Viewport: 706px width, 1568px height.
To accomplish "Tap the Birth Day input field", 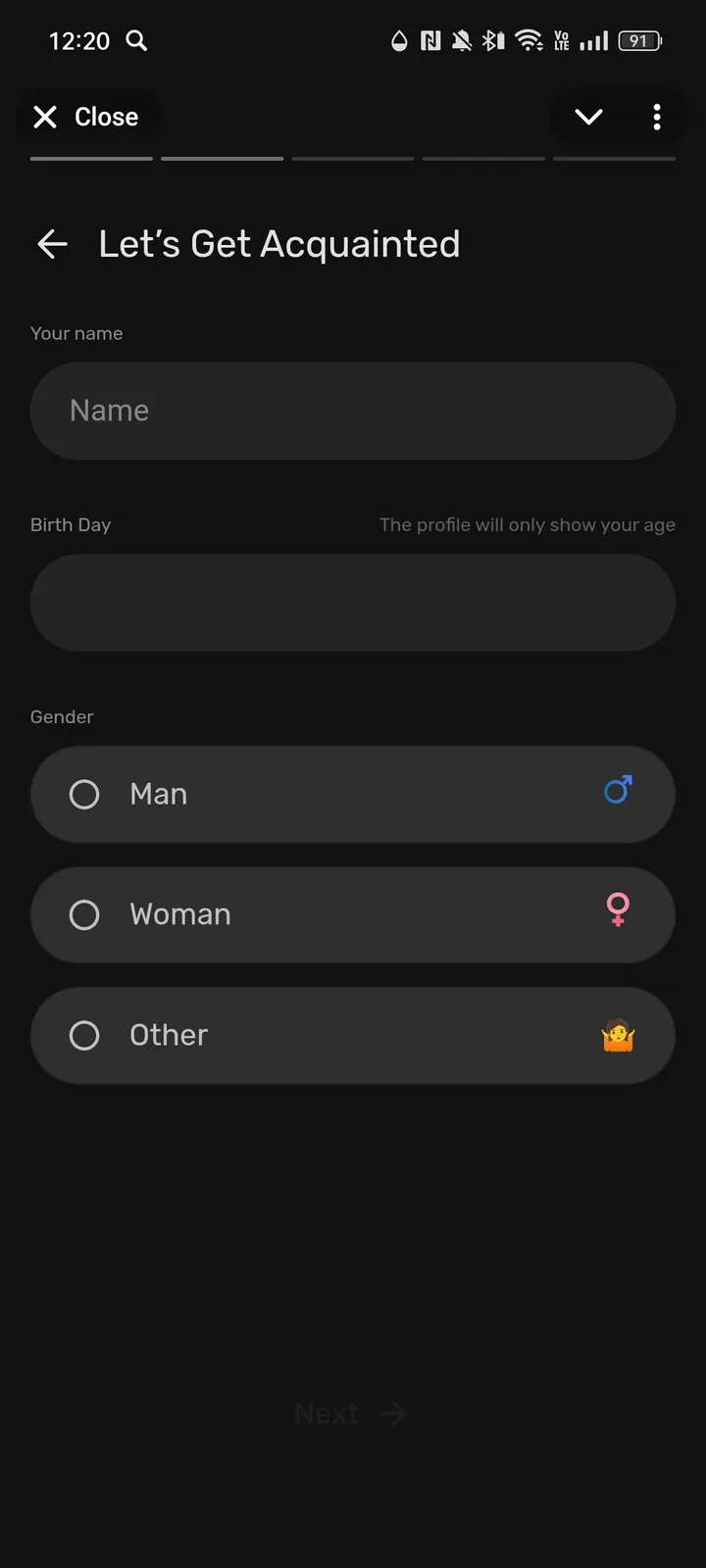I will [353, 603].
